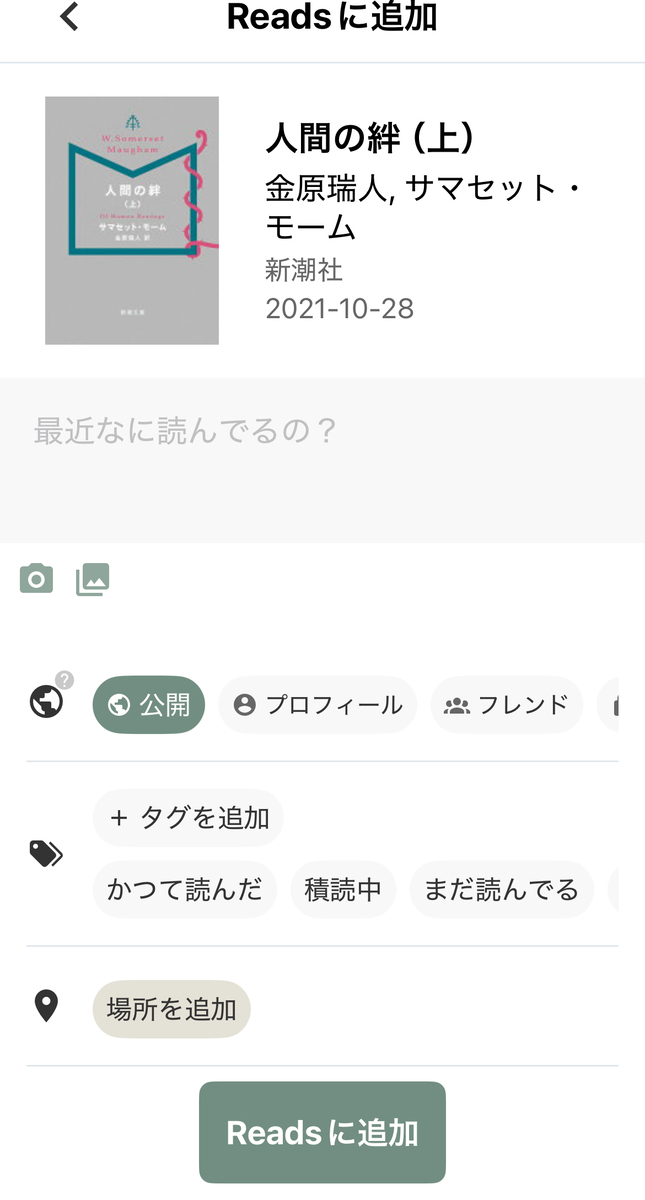
Task: Go back using the top-left arrow
Action: 69,17
